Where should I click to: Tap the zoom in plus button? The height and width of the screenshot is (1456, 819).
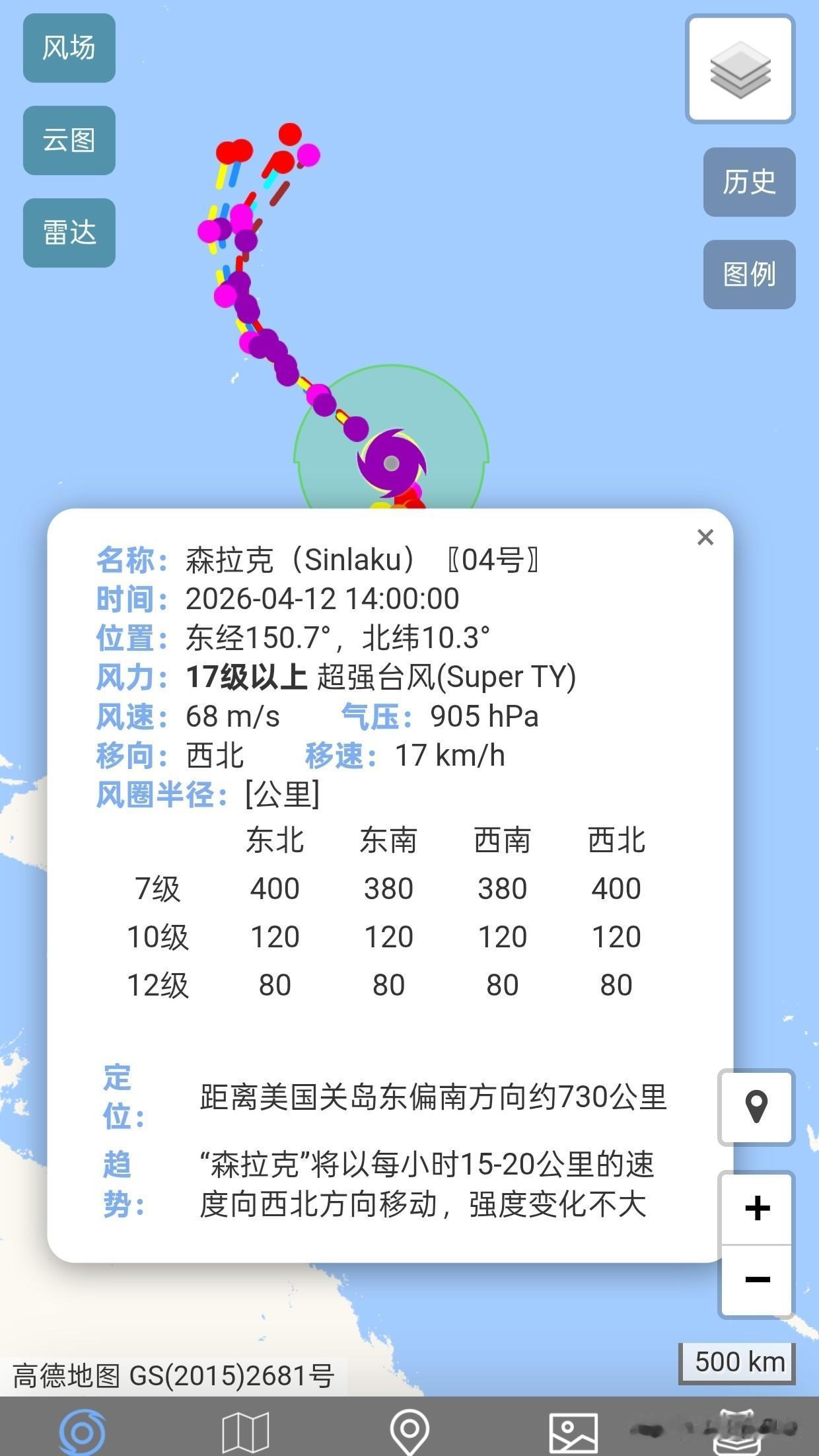756,1208
